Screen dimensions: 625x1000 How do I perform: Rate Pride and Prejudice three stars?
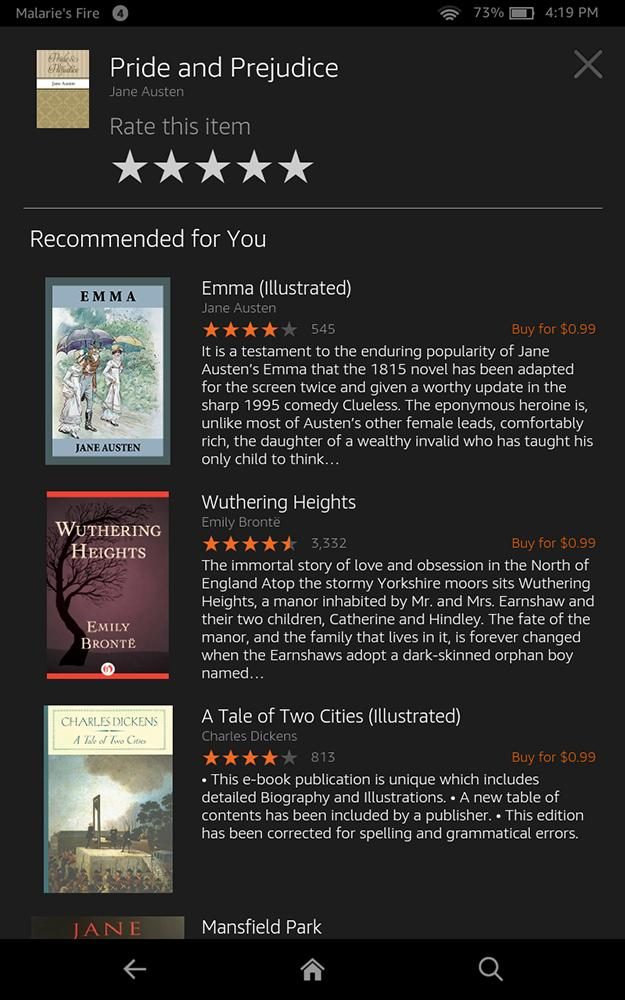click(x=212, y=167)
